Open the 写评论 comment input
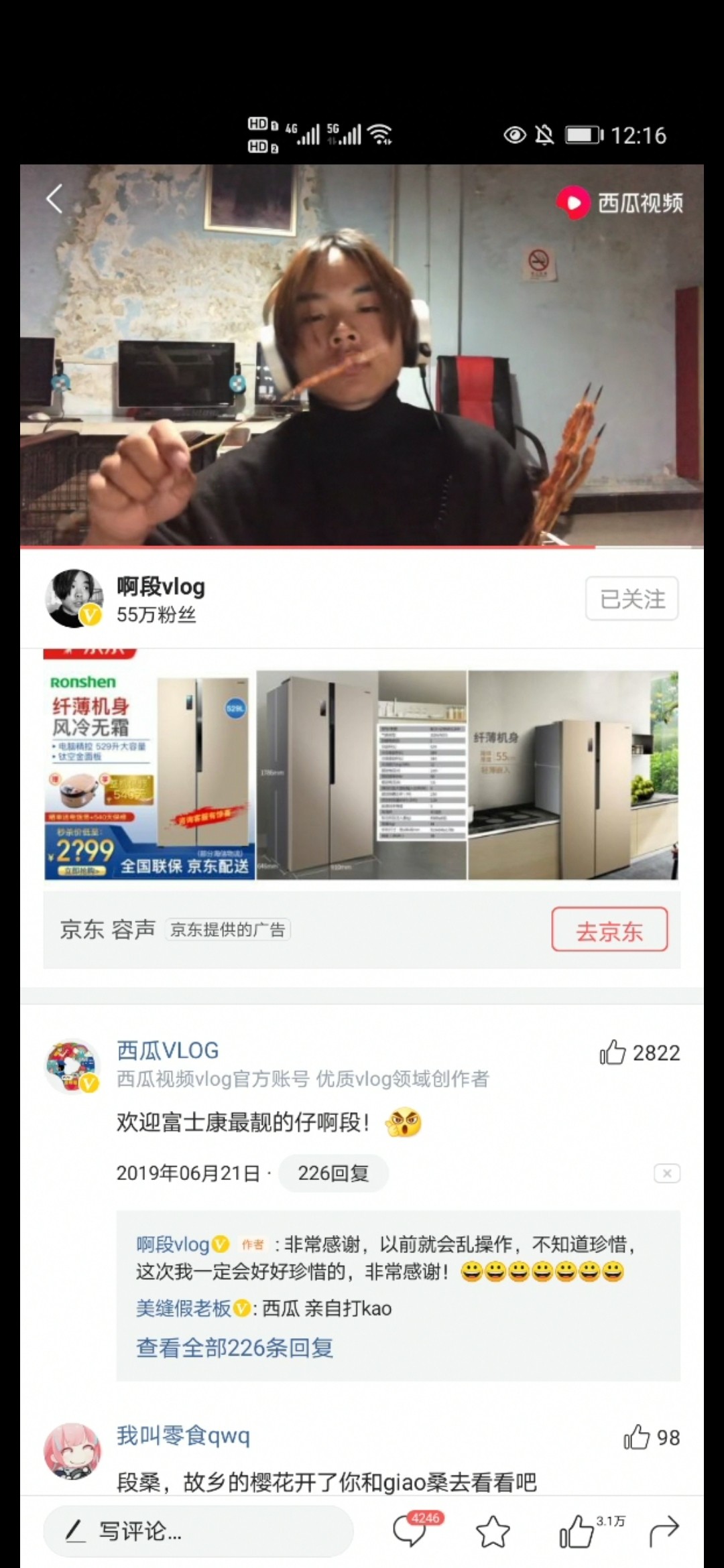 tap(198, 1531)
